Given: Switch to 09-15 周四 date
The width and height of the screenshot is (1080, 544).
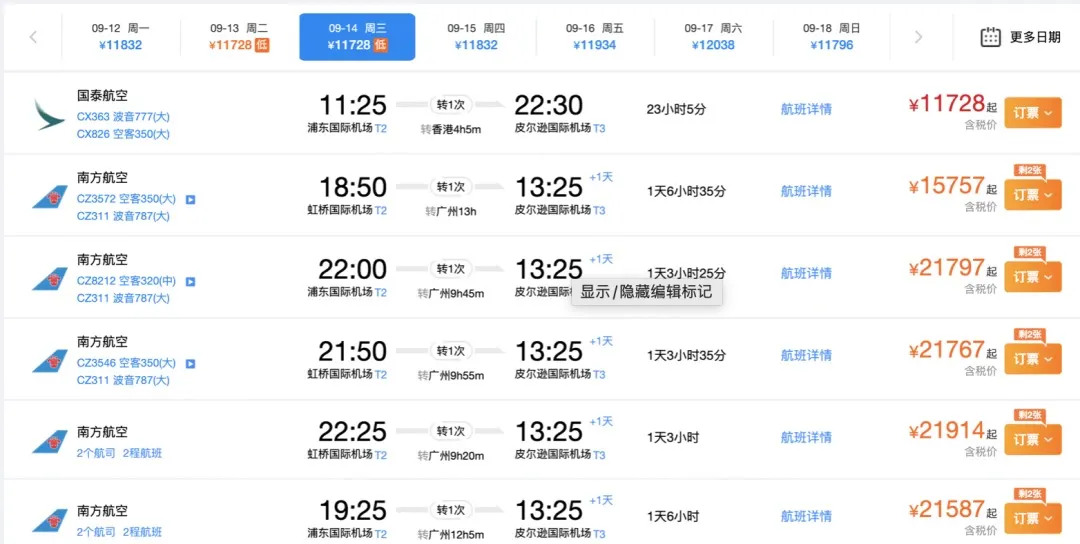Looking at the screenshot, I should [x=475, y=36].
